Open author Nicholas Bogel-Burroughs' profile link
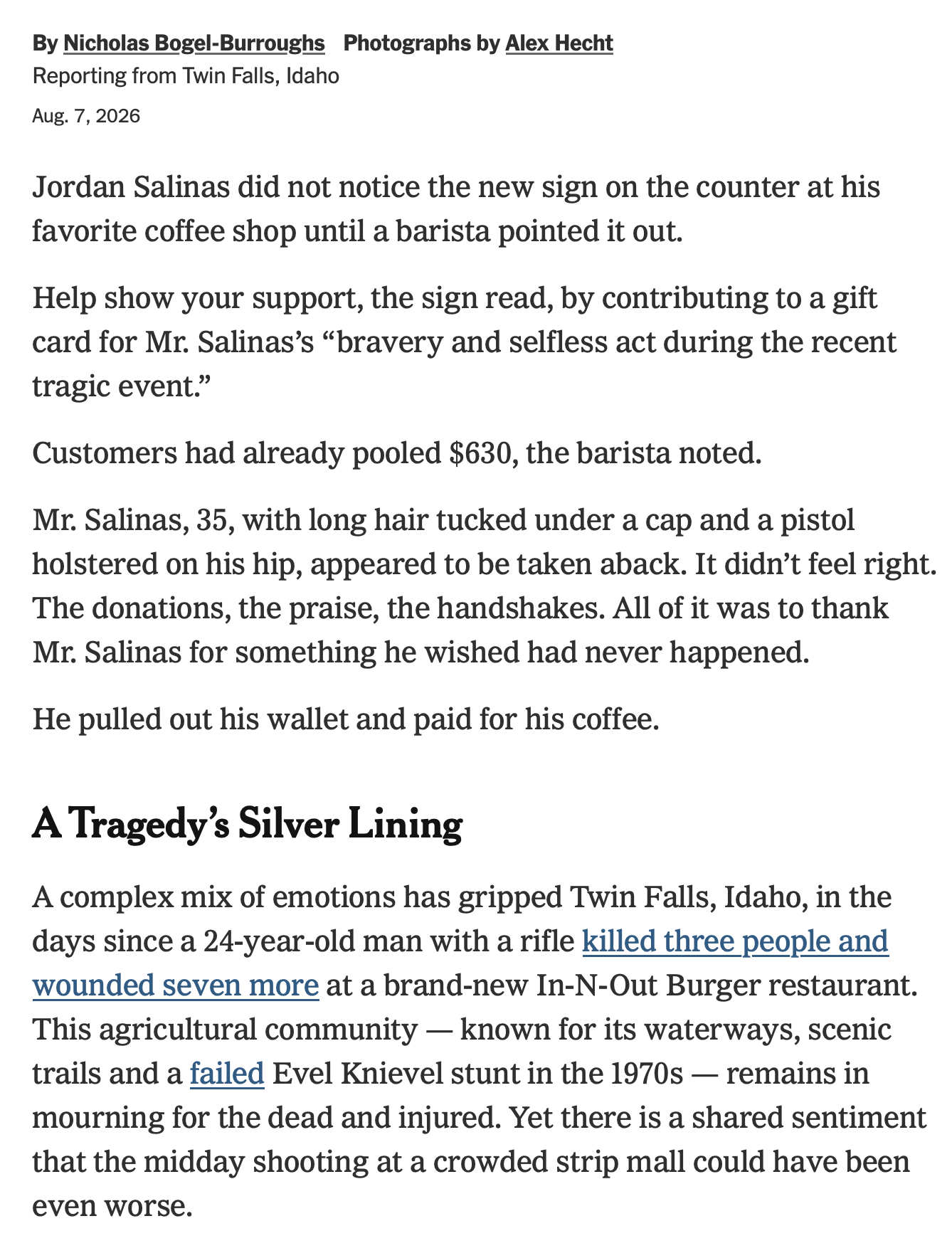952x1258 pixels. pos(194,43)
